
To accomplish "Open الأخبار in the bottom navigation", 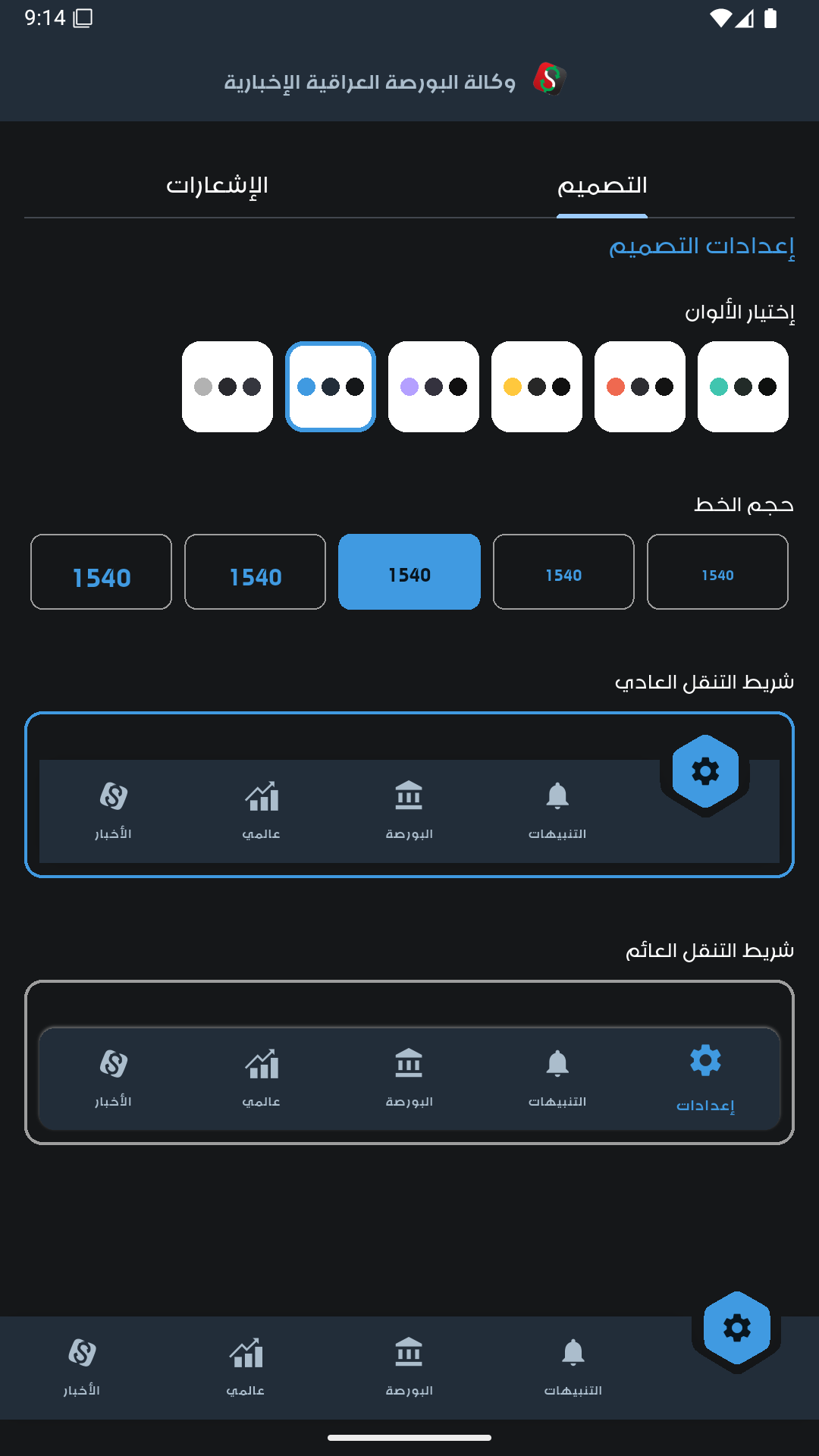I will pos(82,1365).
